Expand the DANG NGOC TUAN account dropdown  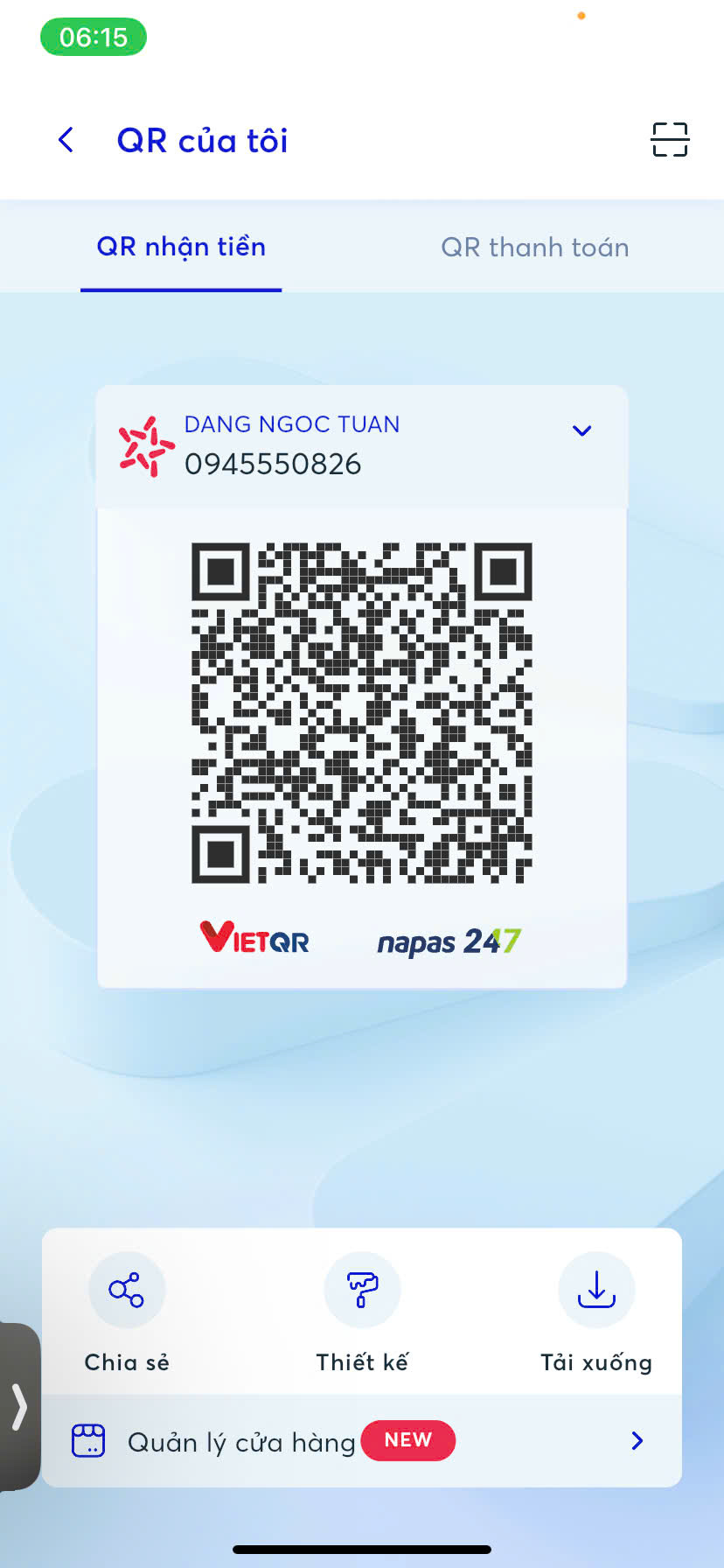pos(581,430)
